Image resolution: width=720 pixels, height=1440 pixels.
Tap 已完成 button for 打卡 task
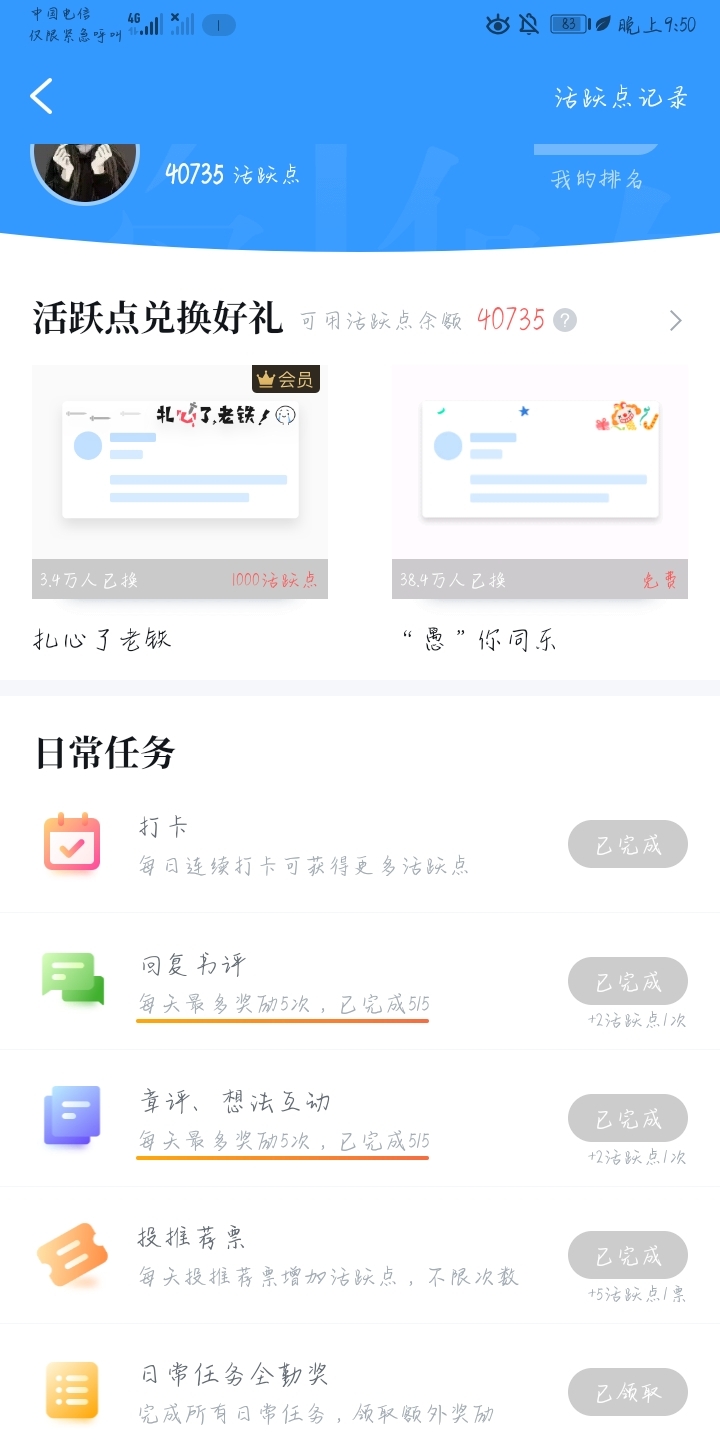[628, 844]
